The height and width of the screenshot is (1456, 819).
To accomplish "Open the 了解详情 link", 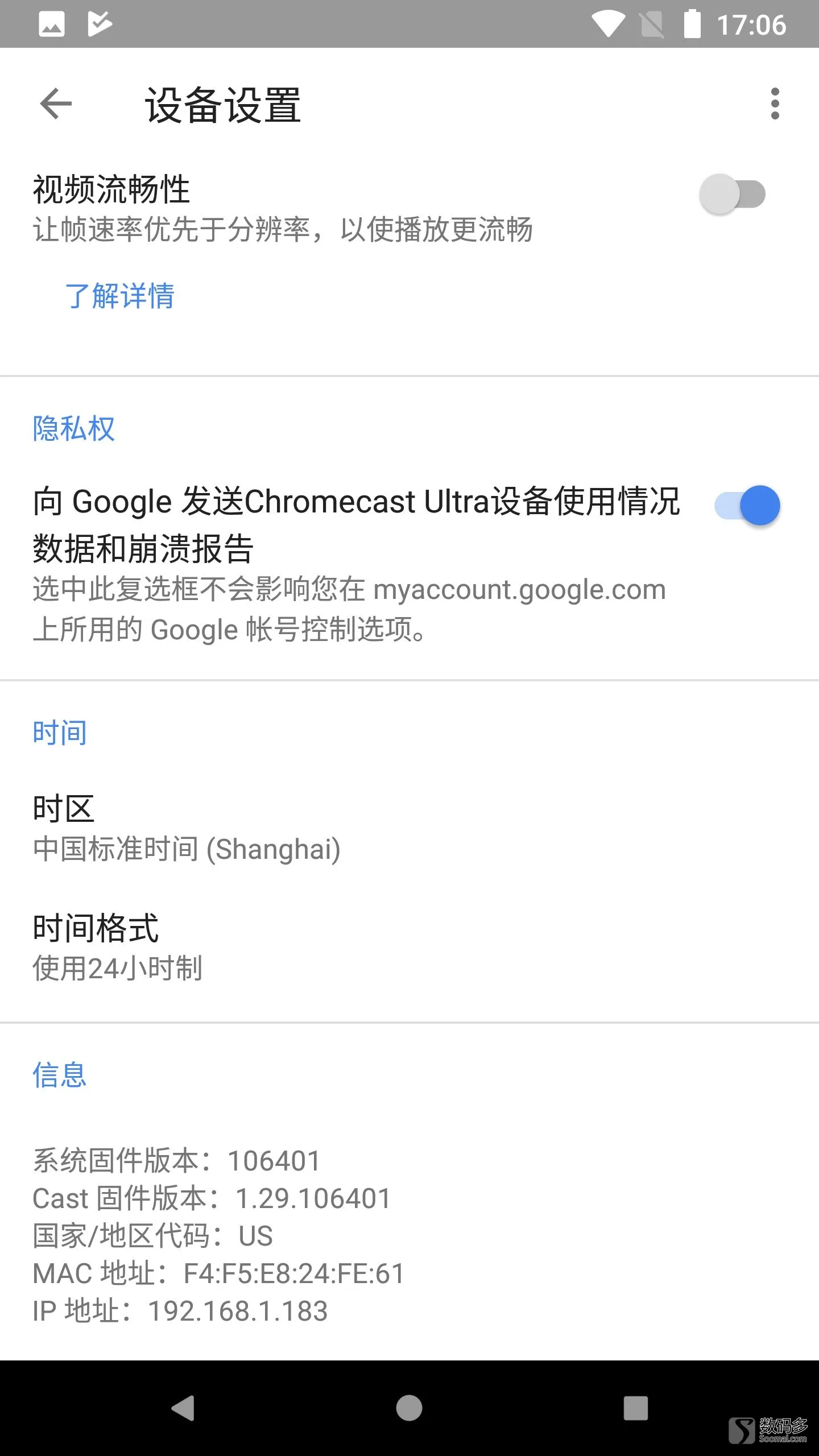I will click(119, 296).
